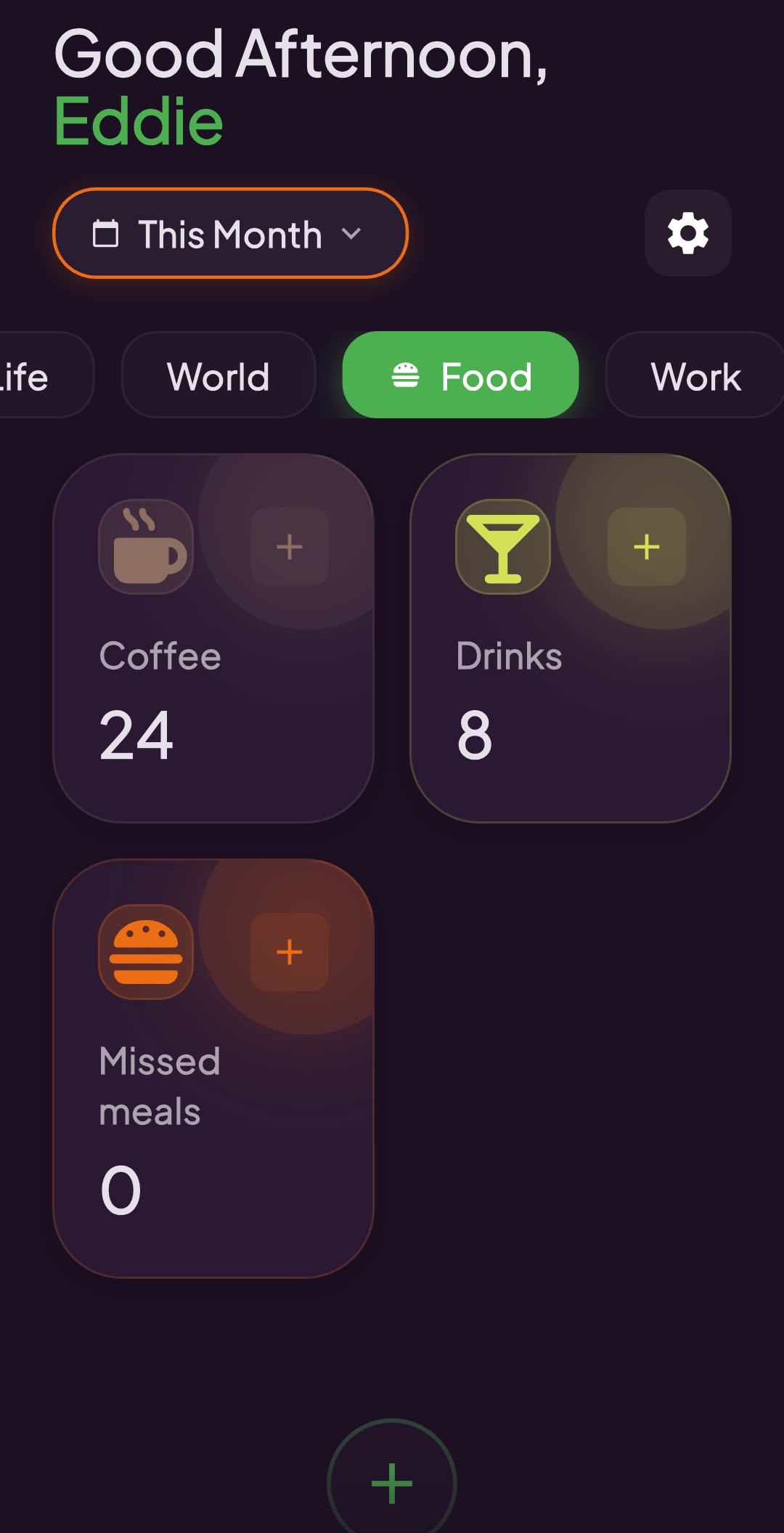Activate the Work category filter
This screenshot has width=784, height=1533.
point(695,376)
